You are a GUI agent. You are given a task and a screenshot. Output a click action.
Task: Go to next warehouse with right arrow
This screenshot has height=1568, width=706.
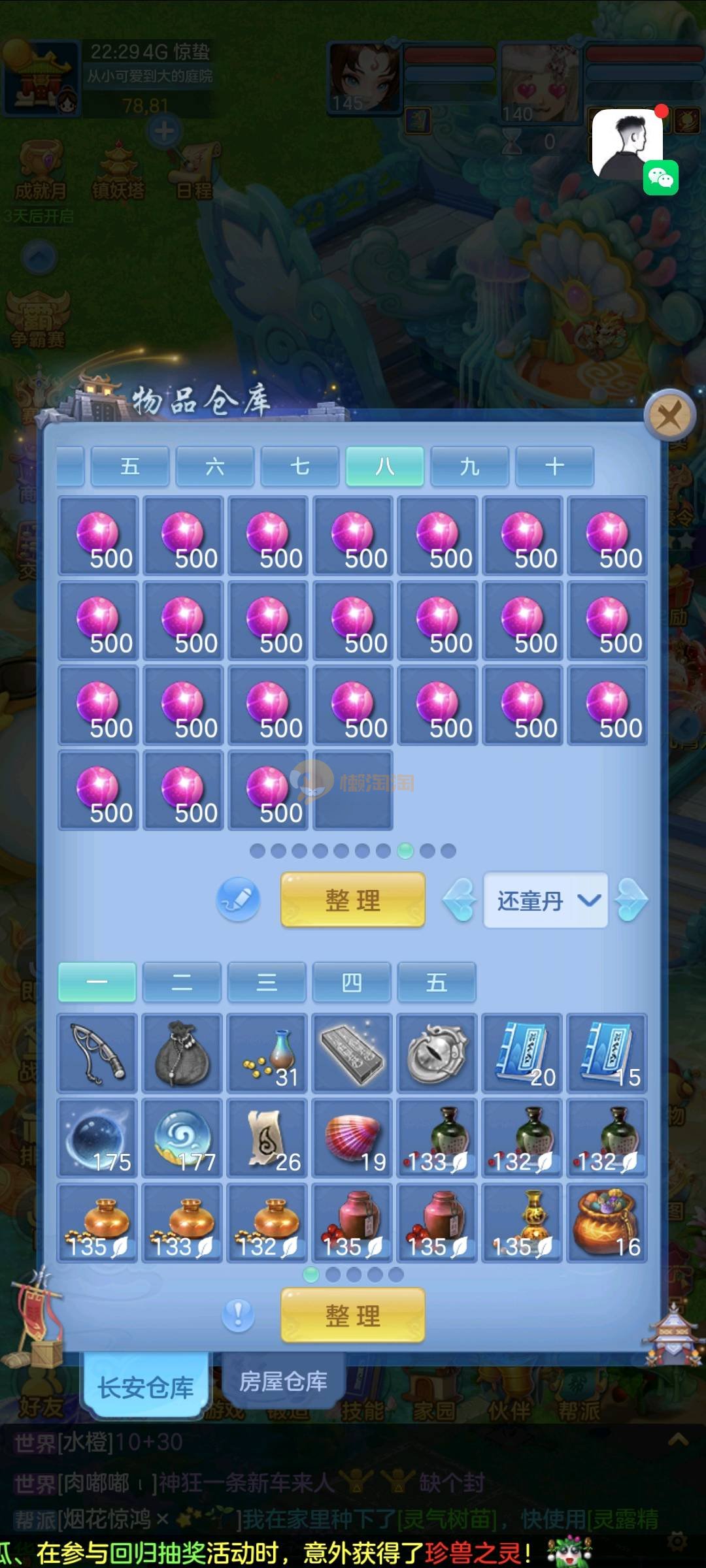tap(631, 900)
